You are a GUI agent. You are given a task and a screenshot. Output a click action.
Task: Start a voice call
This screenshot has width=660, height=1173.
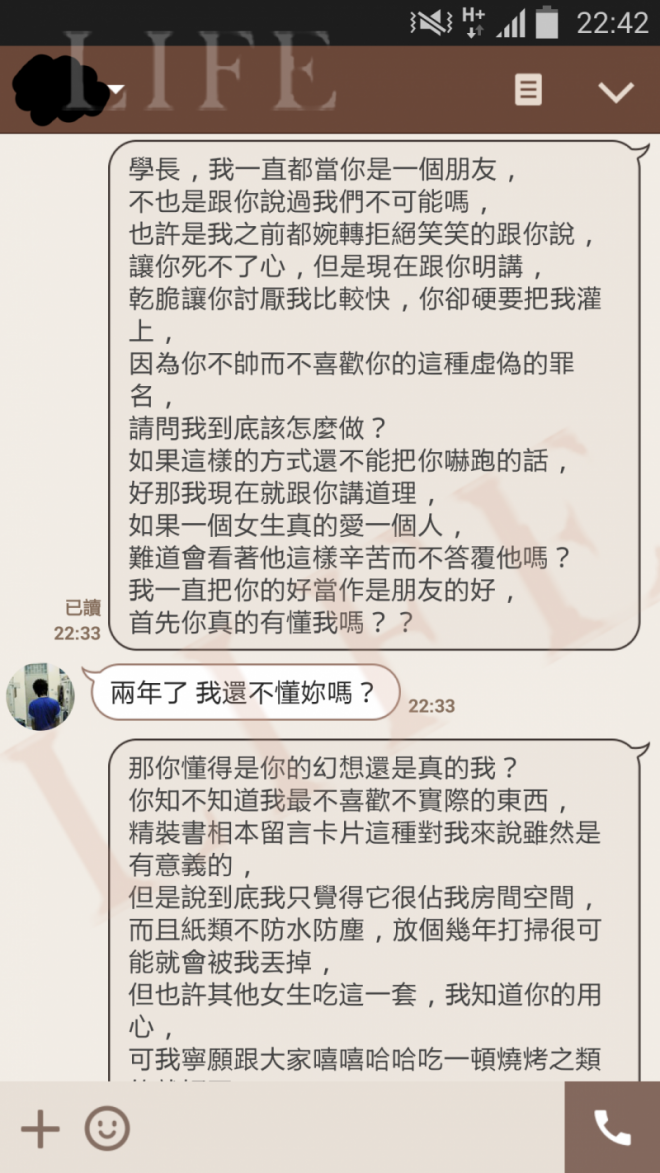tap(612, 1127)
